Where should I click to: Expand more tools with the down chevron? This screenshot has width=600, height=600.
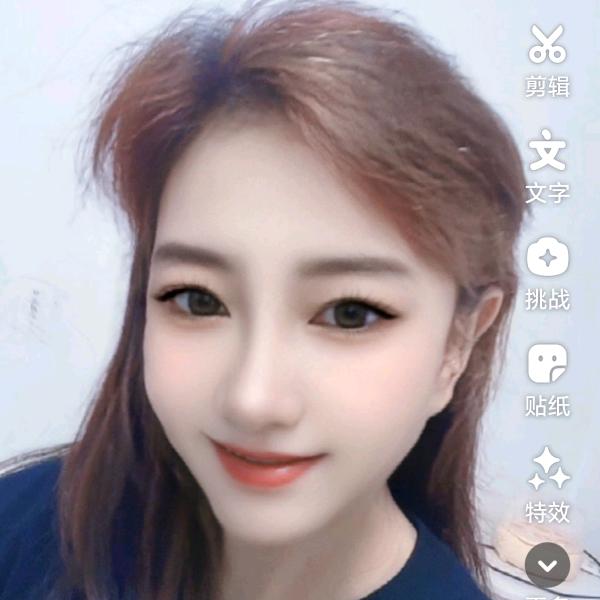(547, 565)
